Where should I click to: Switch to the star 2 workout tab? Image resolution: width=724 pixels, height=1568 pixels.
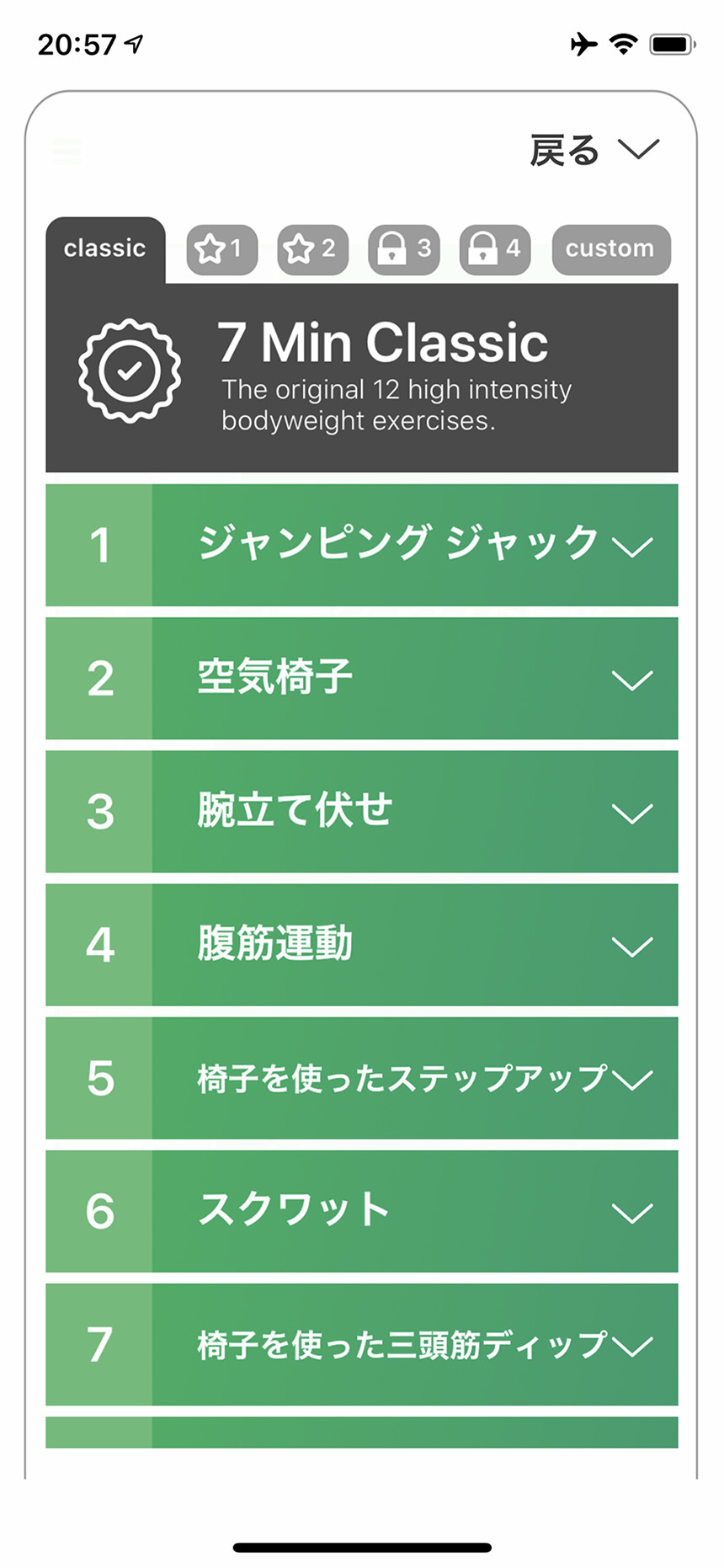[x=312, y=249]
